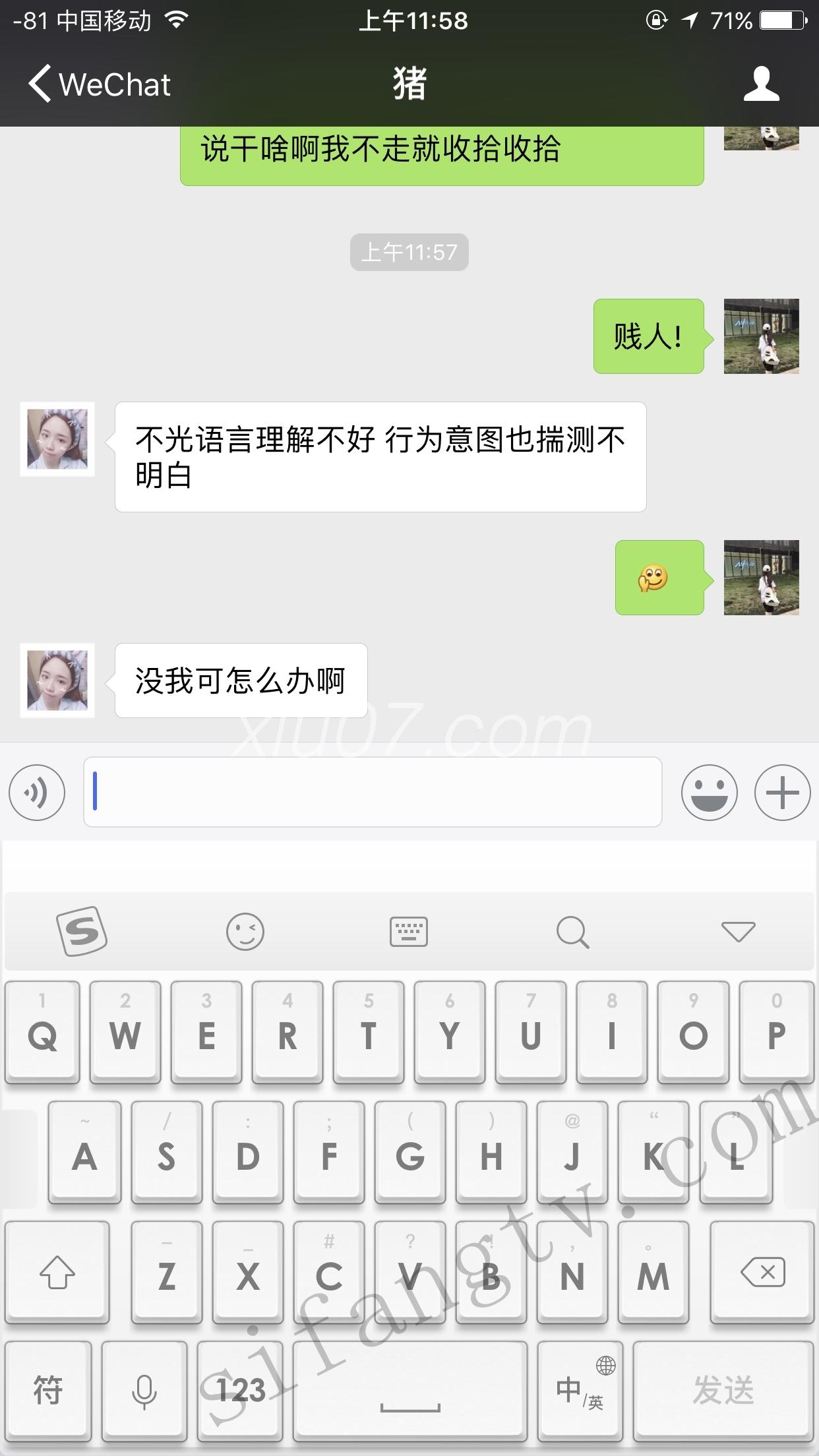Open Sogou keyboard settings logo
819x1456 pixels.
click(81, 932)
